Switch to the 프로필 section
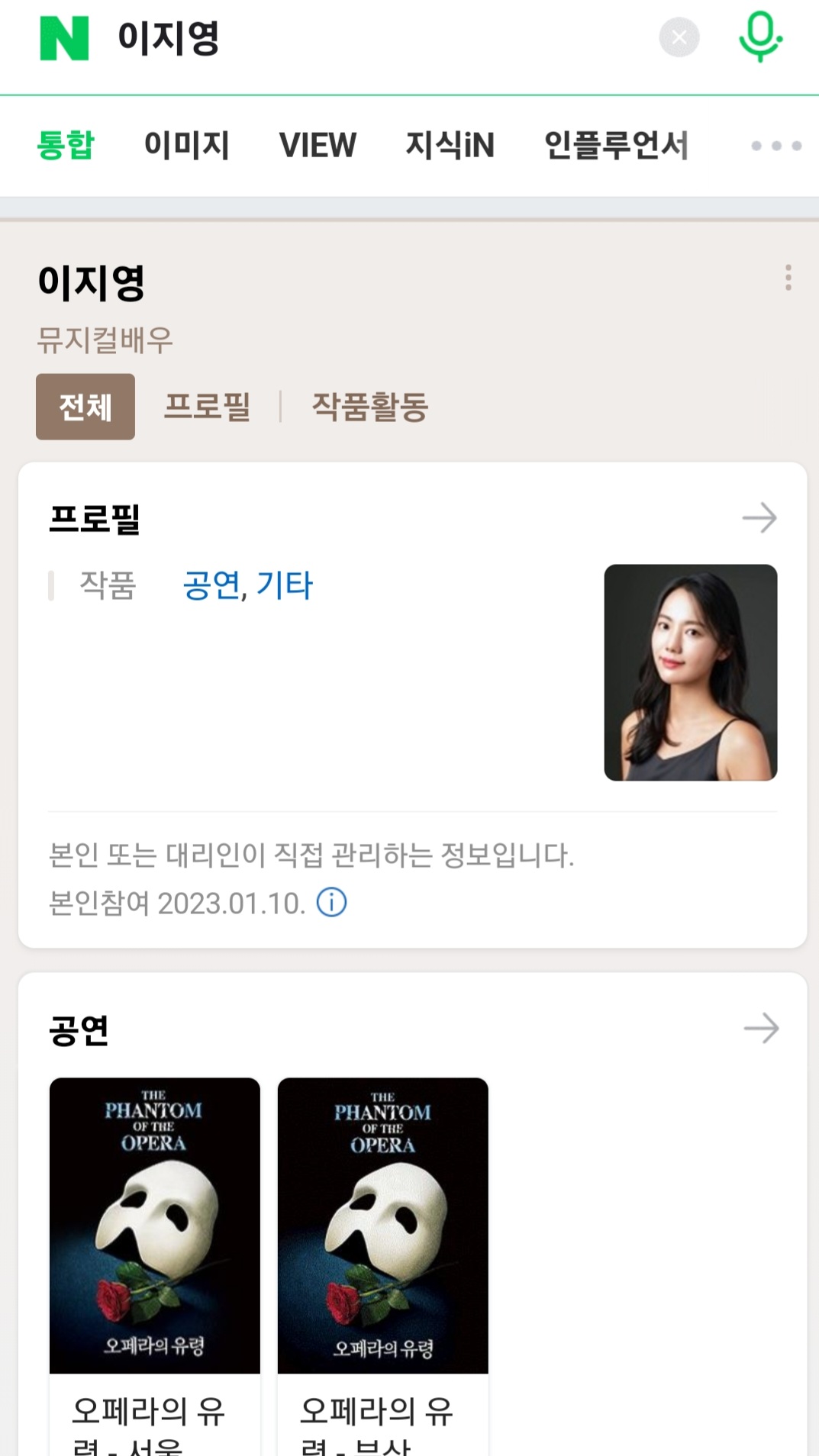This screenshot has height=1456, width=819. tap(208, 407)
